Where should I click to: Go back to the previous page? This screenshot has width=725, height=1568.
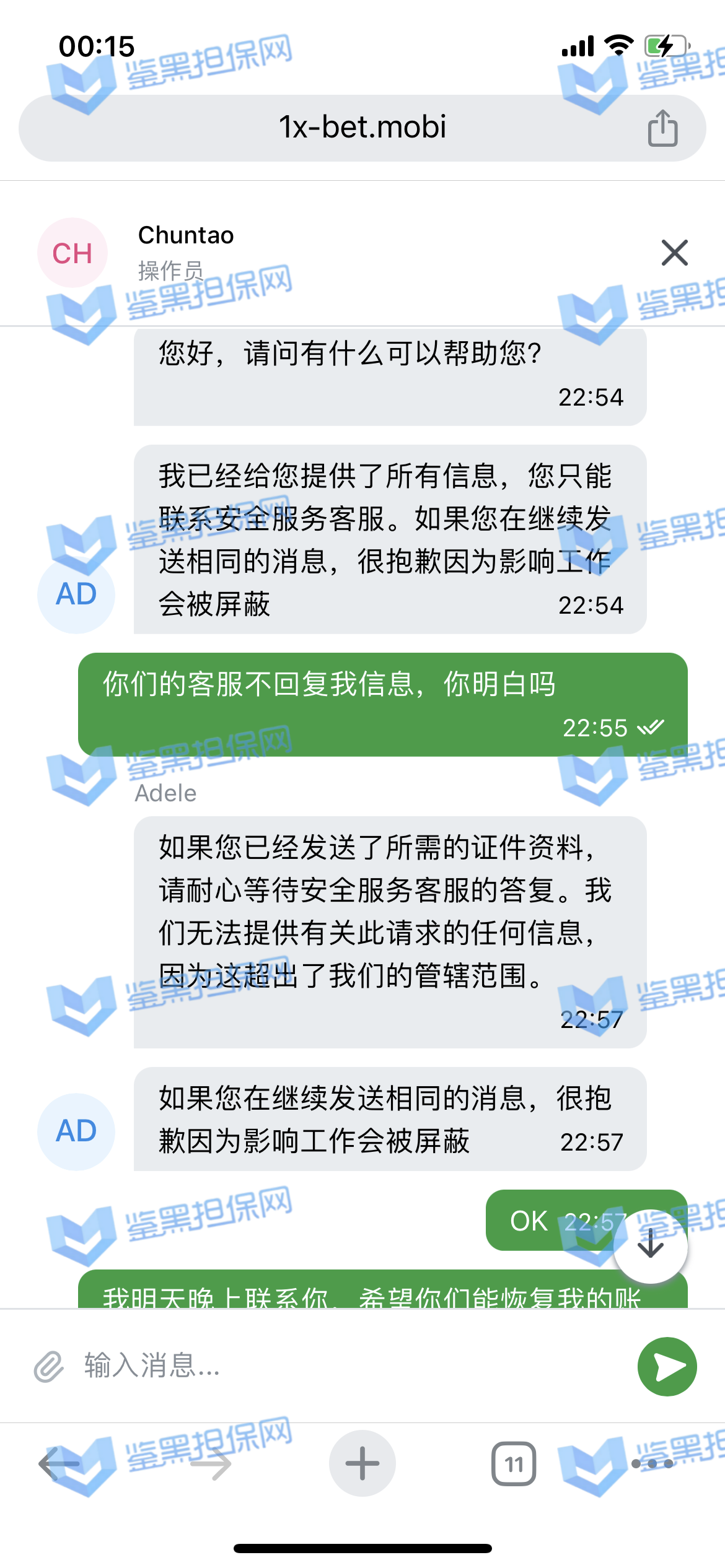(x=59, y=1463)
